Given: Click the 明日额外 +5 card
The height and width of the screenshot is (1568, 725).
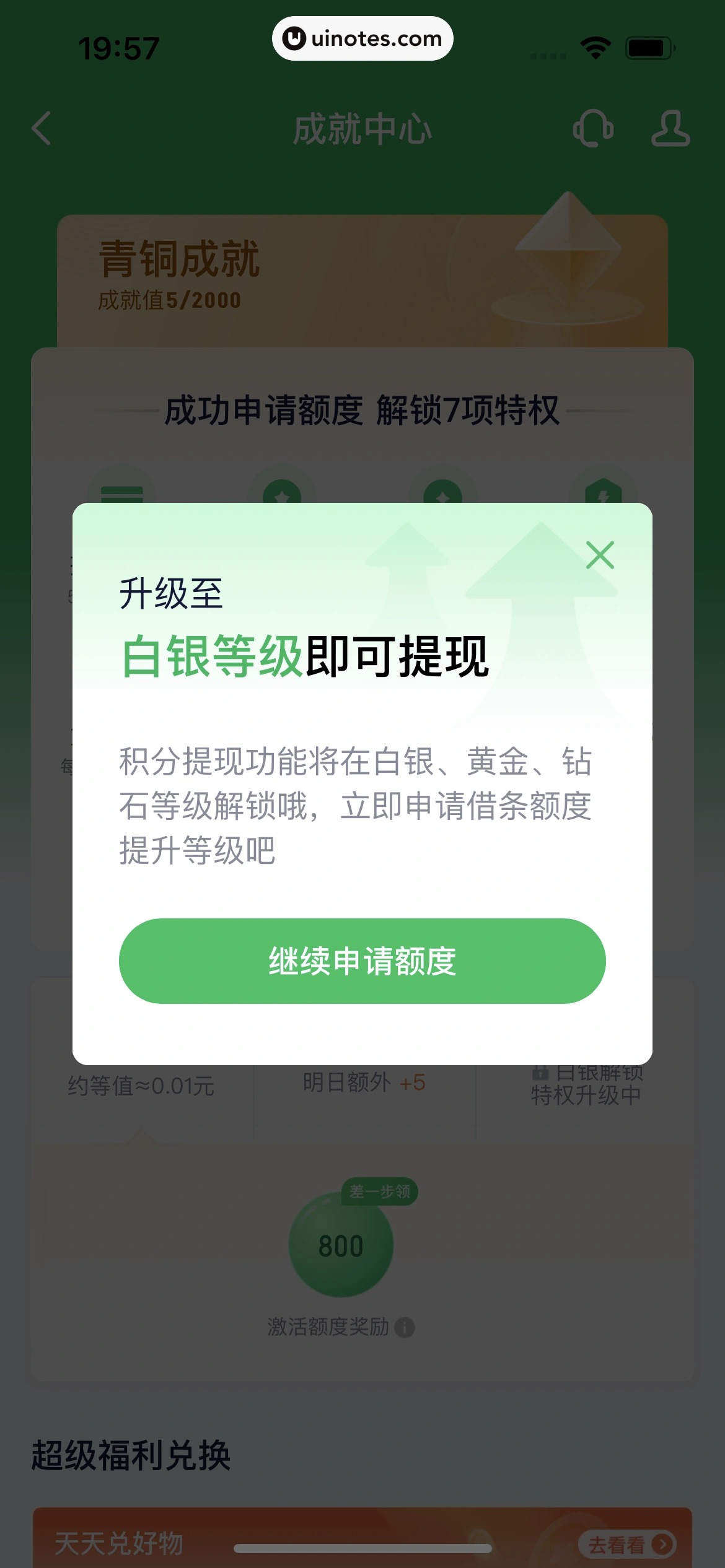Looking at the screenshot, I should 362,1084.
